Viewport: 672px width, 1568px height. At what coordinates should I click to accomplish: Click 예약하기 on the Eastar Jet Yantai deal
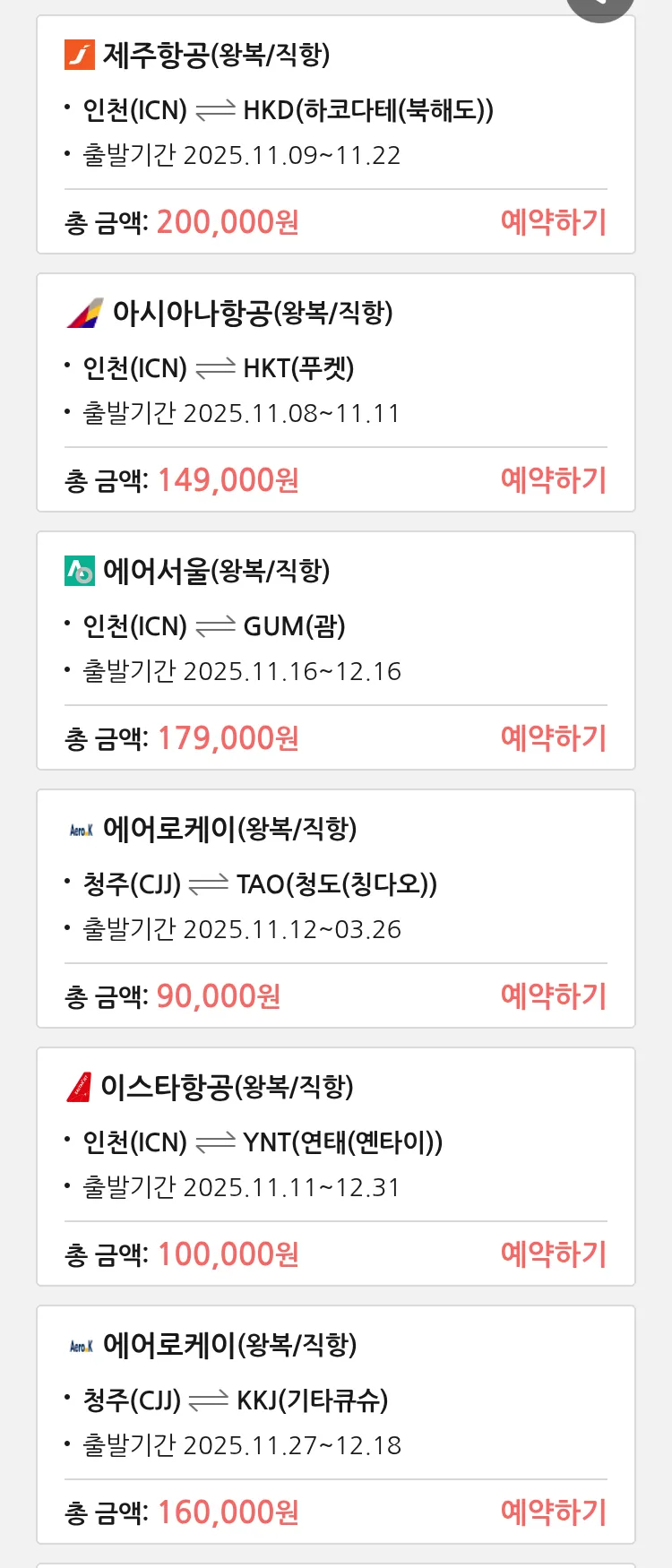554,1254
